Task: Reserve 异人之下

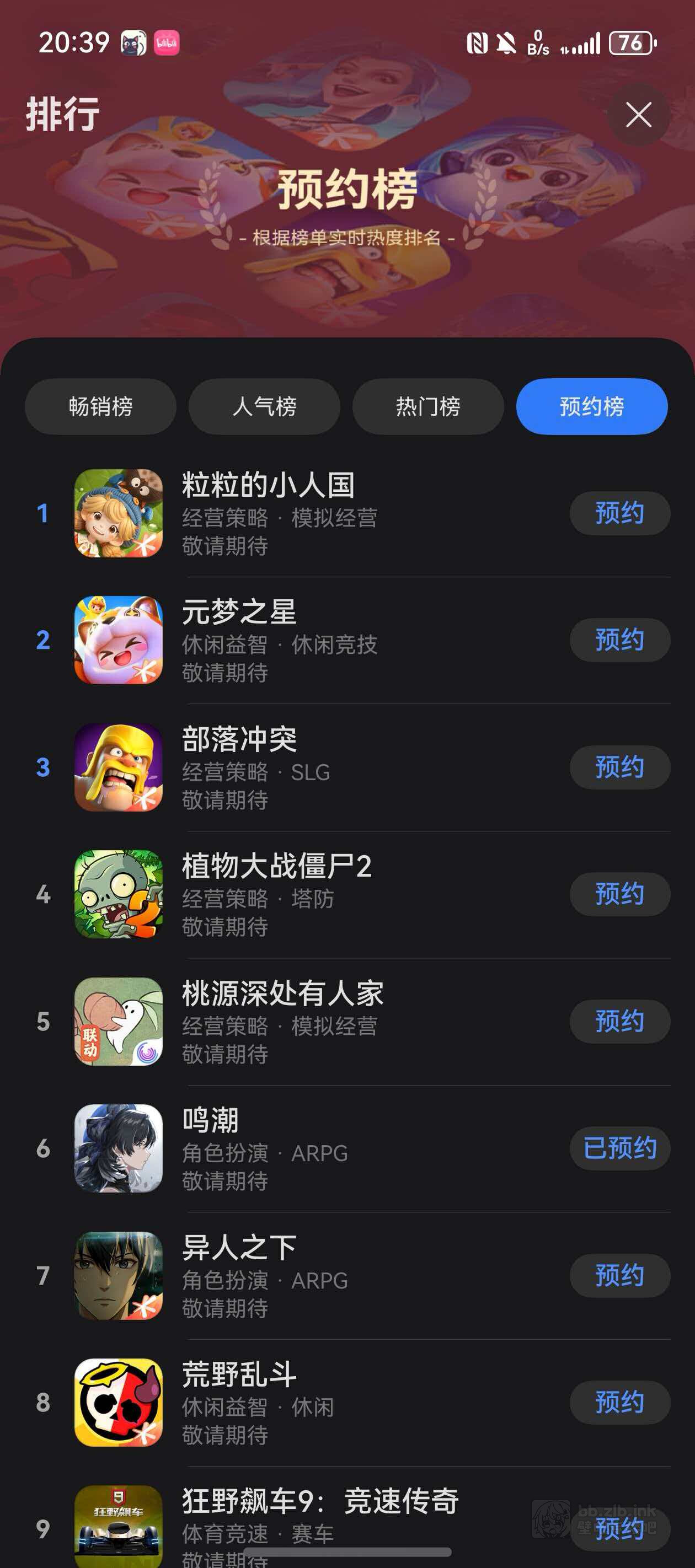Action: (619, 1275)
